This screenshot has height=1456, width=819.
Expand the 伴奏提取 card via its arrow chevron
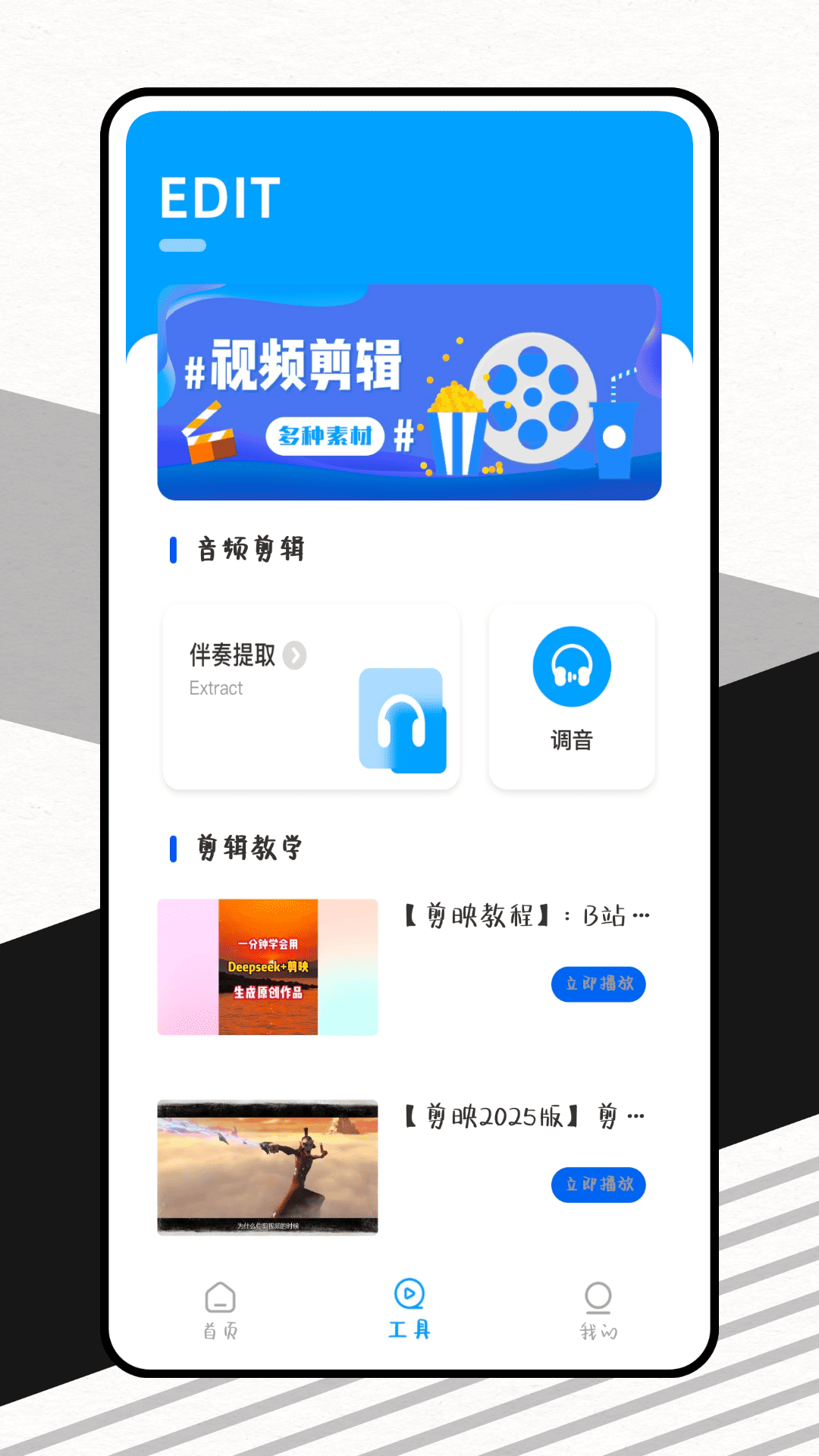tap(295, 657)
